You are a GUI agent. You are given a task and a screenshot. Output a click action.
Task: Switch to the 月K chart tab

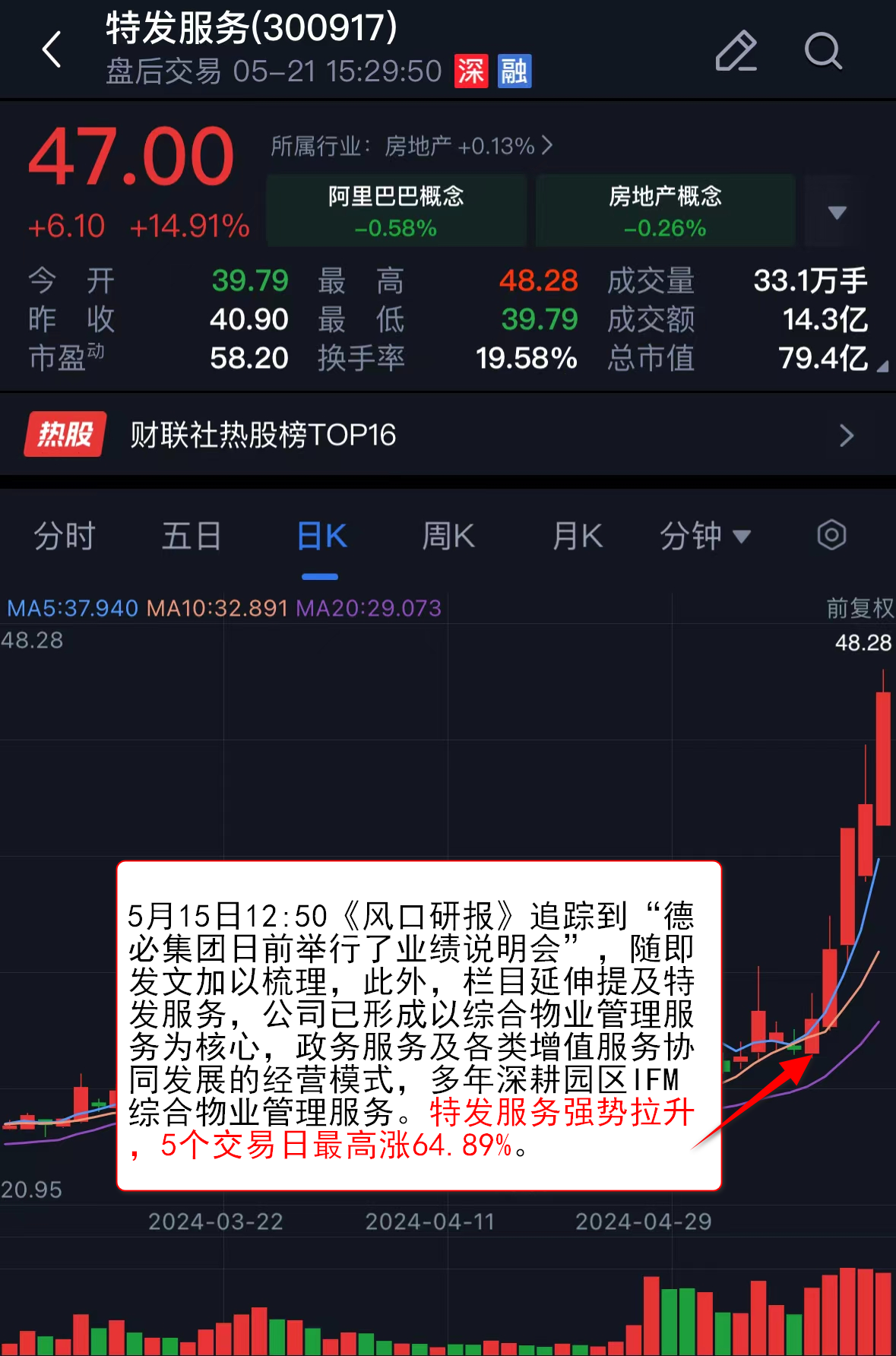[x=577, y=537]
